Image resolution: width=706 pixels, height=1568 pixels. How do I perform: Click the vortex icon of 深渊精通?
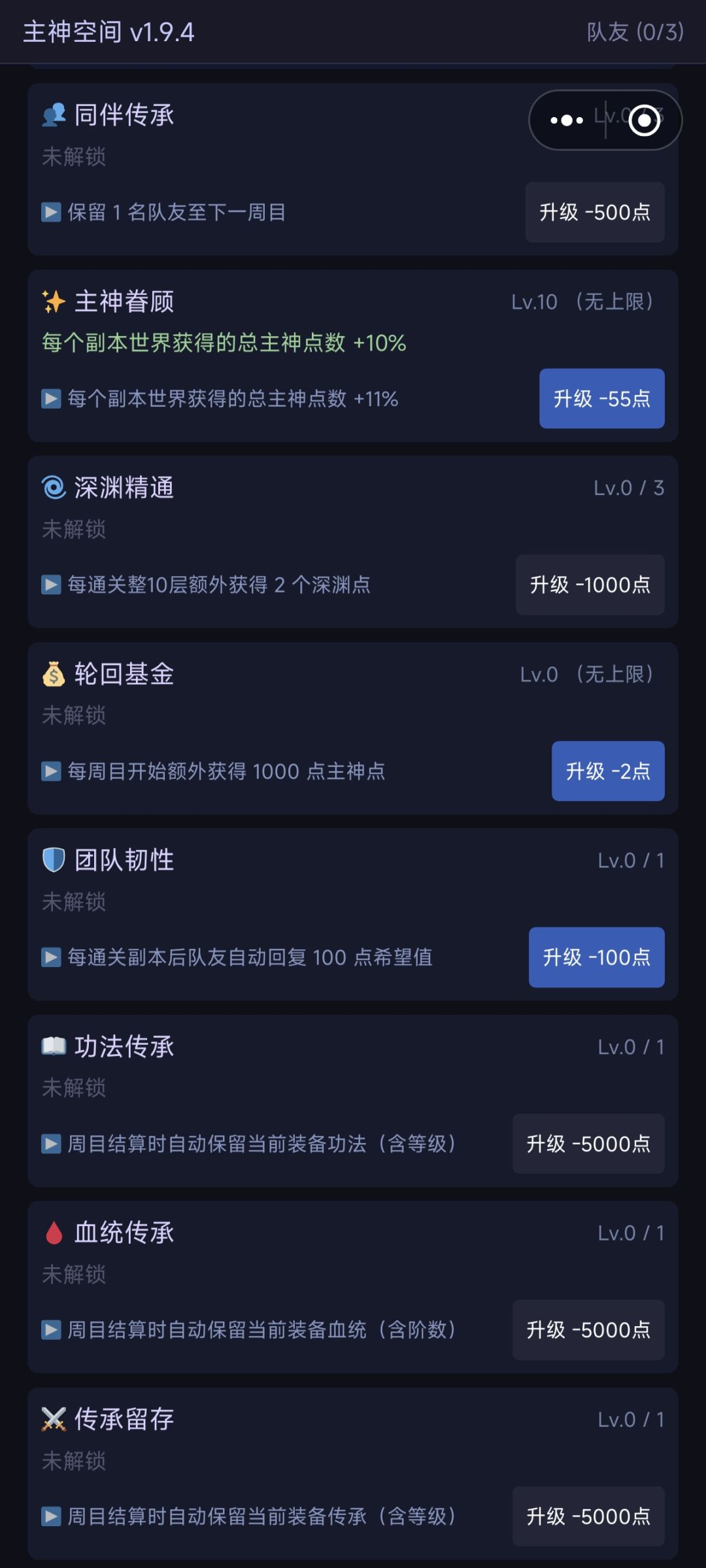(x=54, y=488)
